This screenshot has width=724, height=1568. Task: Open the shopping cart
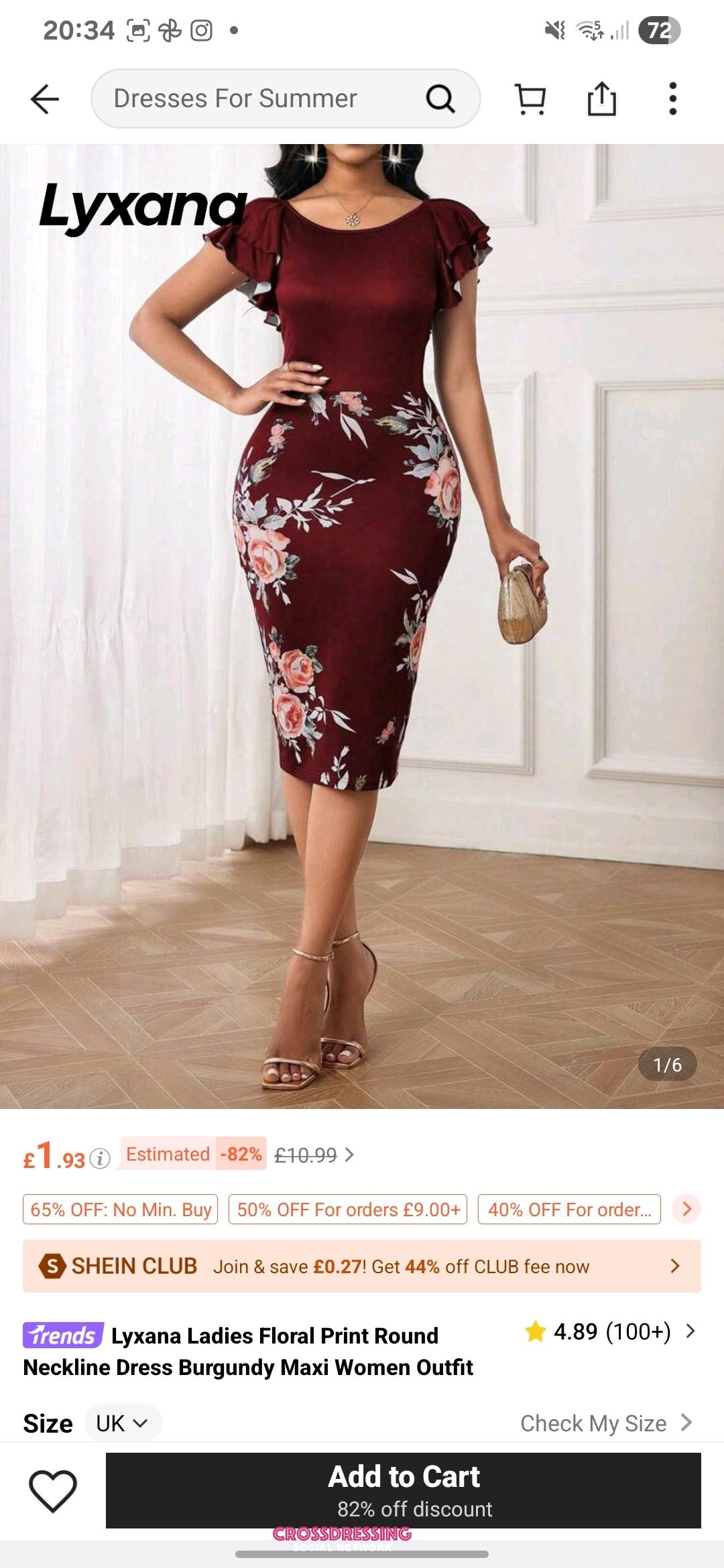530,99
